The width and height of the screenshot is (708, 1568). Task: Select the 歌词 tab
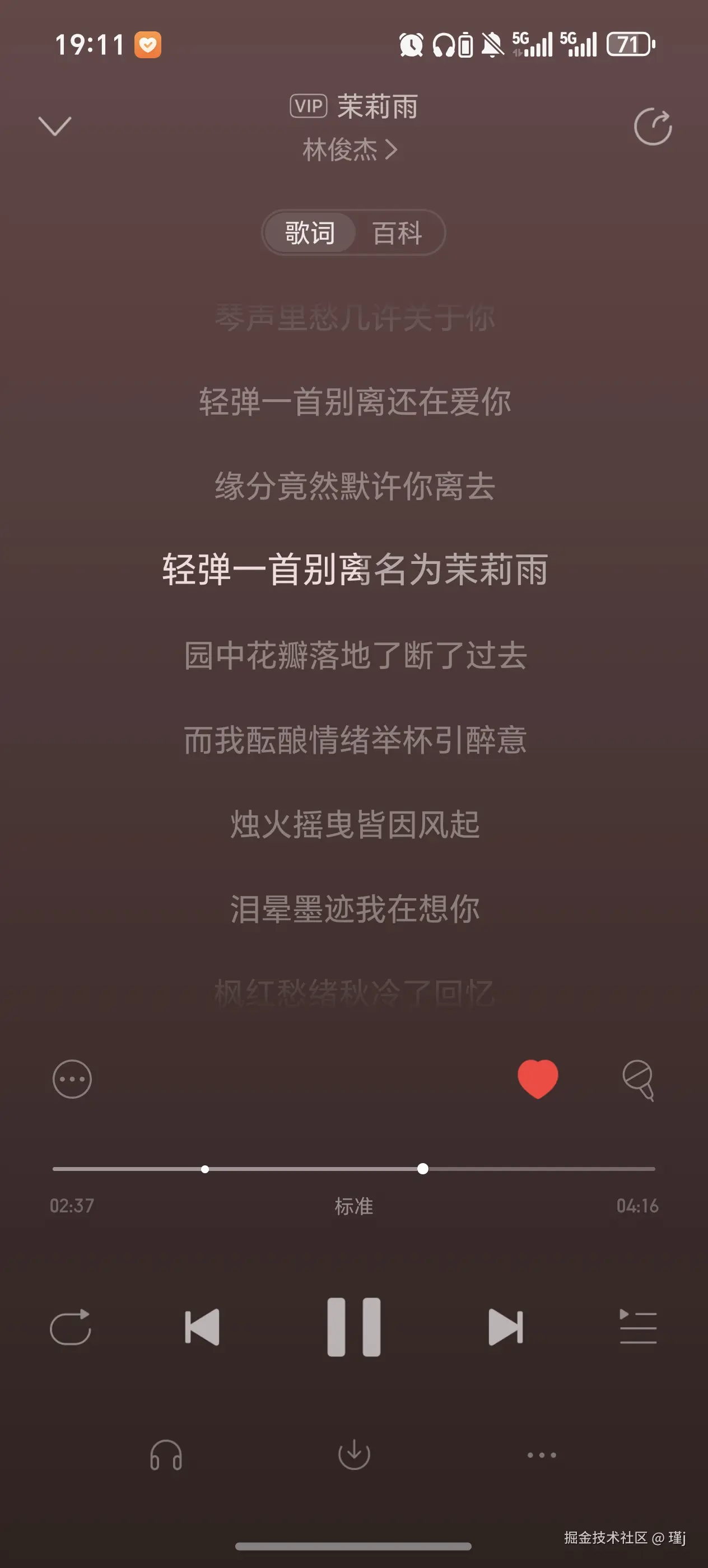click(309, 232)
